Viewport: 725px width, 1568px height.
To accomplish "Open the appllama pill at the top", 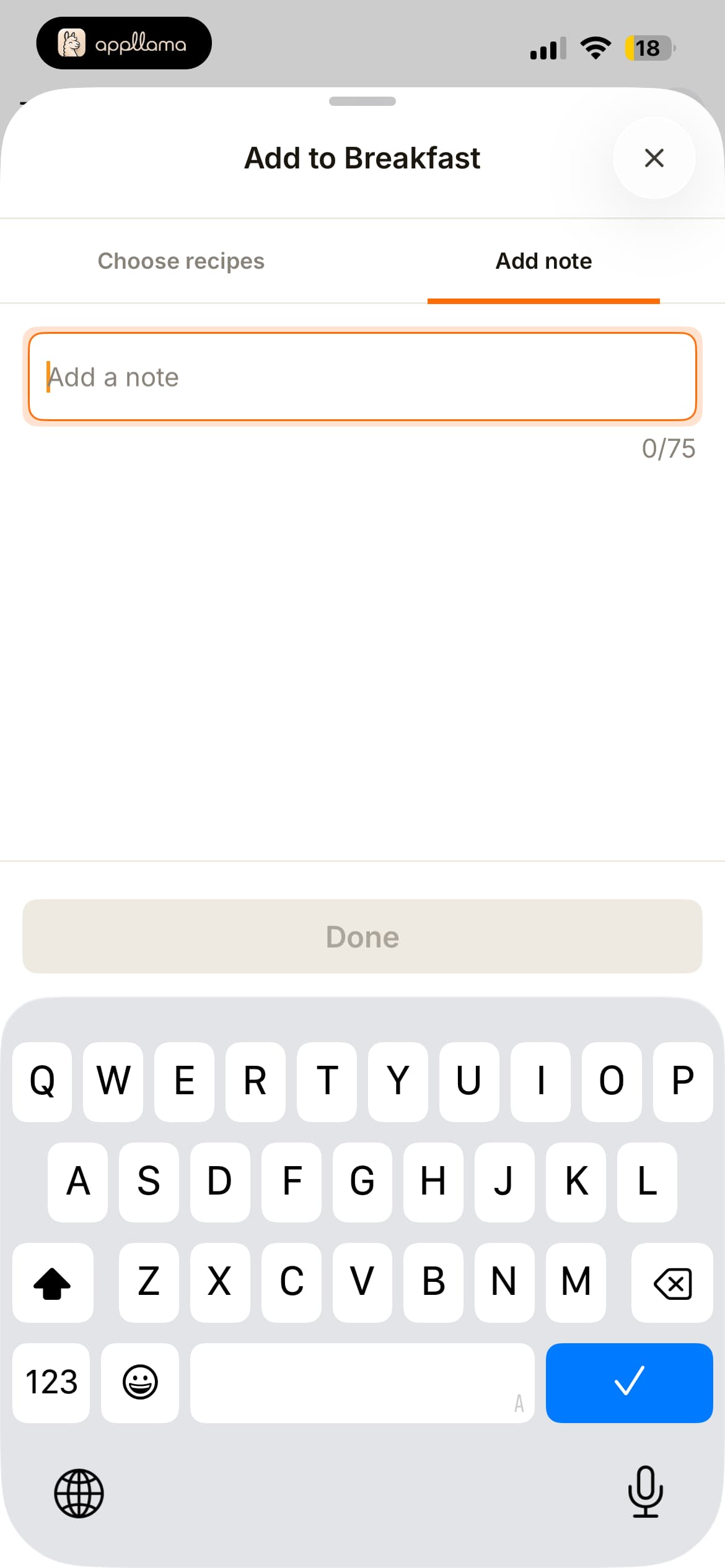I will pos(124,43).
